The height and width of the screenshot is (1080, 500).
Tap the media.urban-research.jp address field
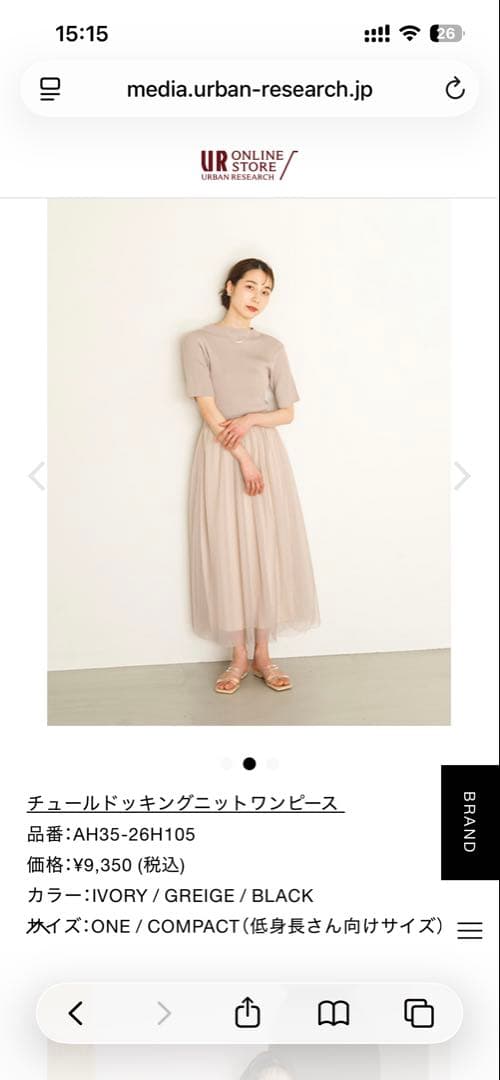[249, 90]
